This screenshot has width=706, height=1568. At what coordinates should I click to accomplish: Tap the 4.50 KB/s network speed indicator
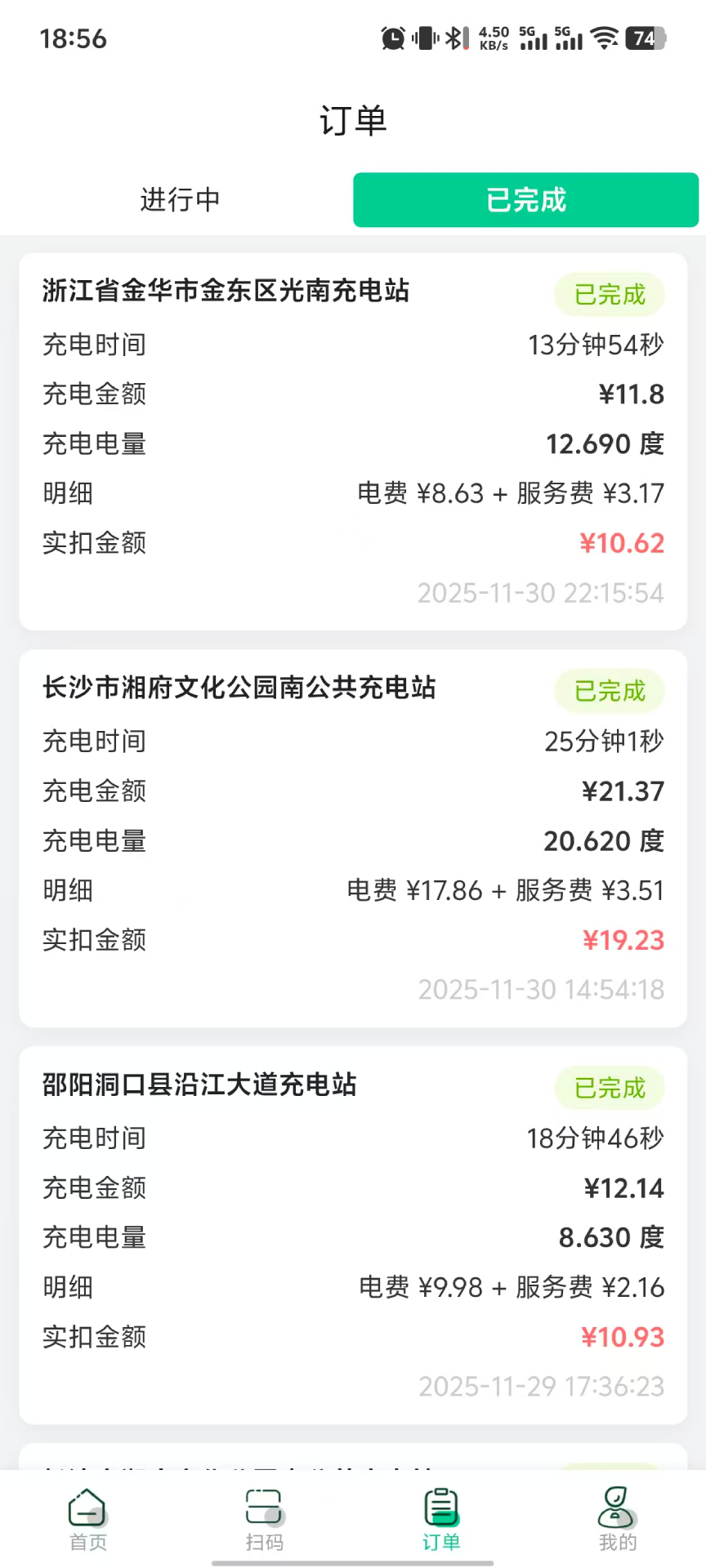[x=494, y=36]
